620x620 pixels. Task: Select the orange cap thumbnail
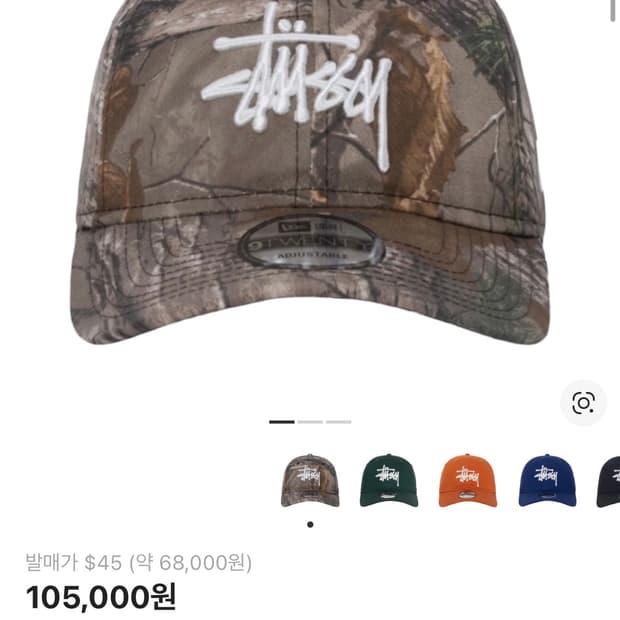coord(468,481)
